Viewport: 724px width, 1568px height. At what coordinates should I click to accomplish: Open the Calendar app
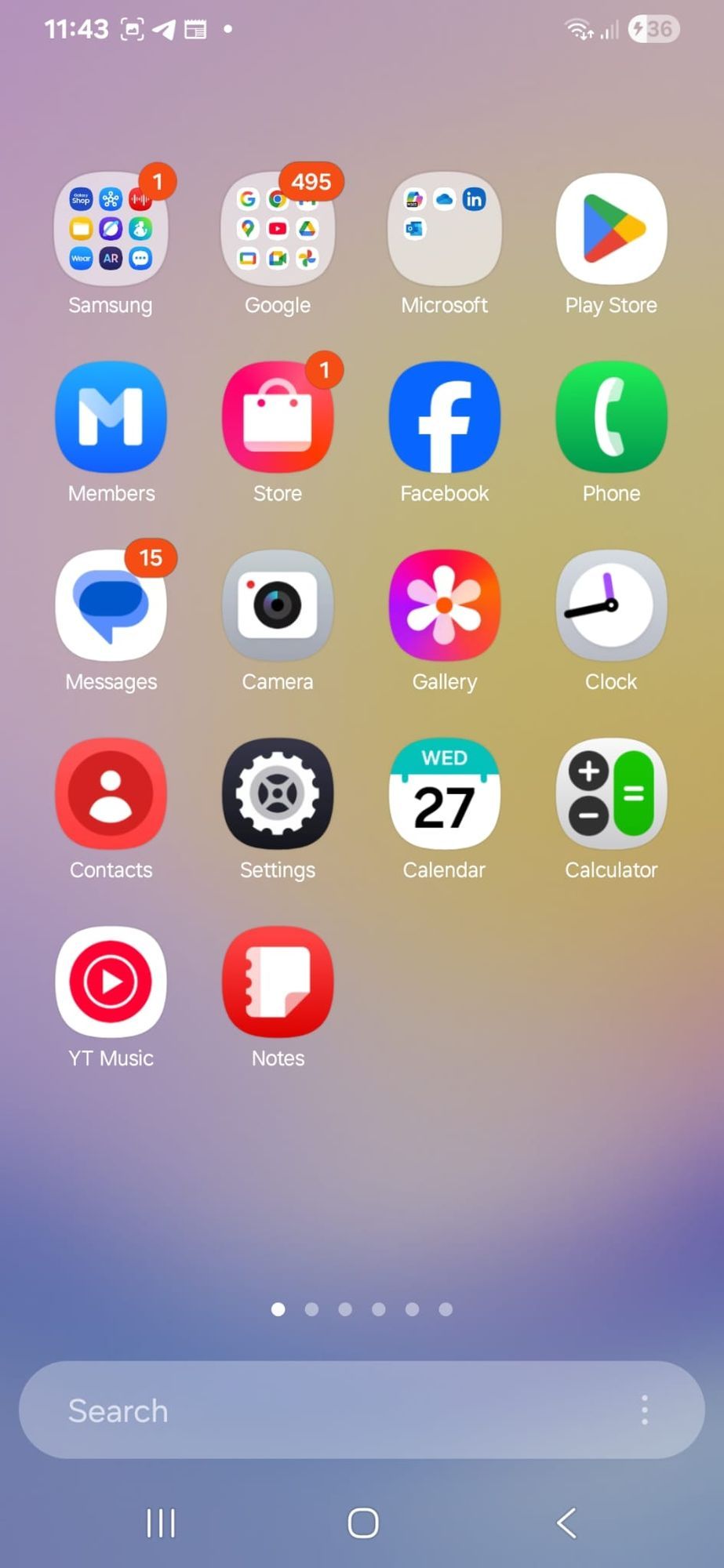pyautogui.click(x=444, y=793)
